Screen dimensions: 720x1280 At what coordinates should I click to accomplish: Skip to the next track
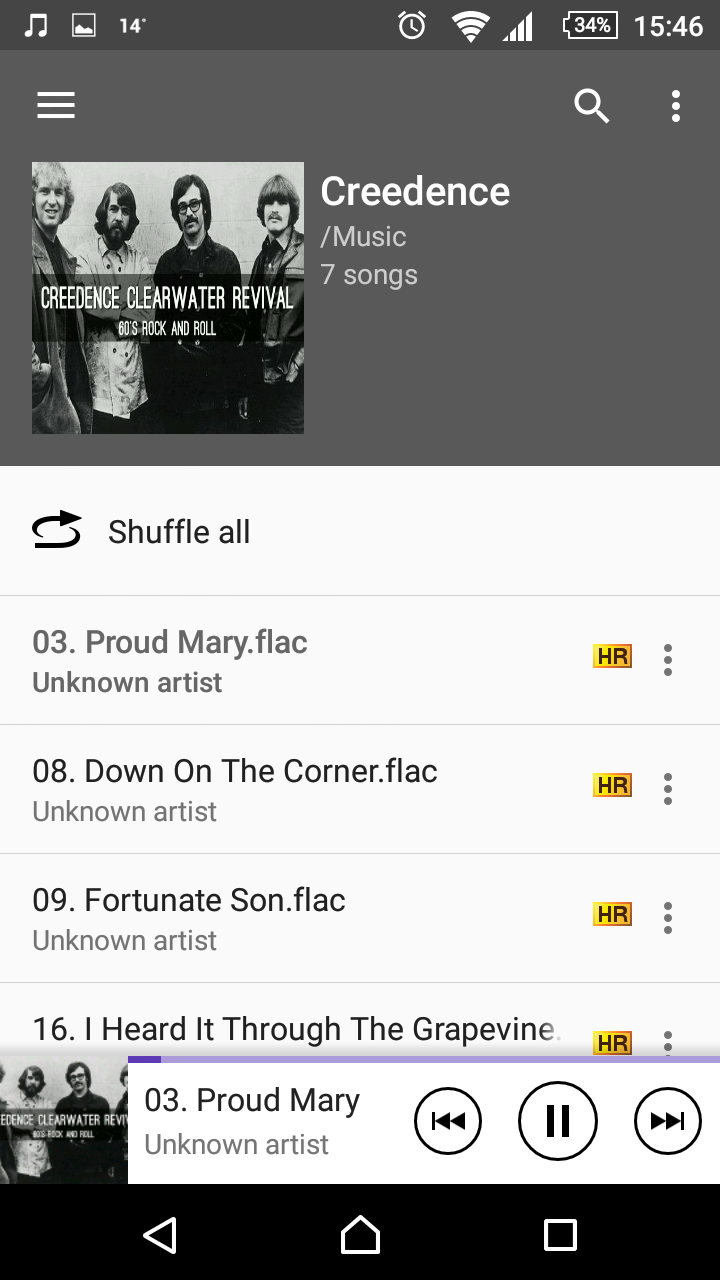pos(667,1121)
